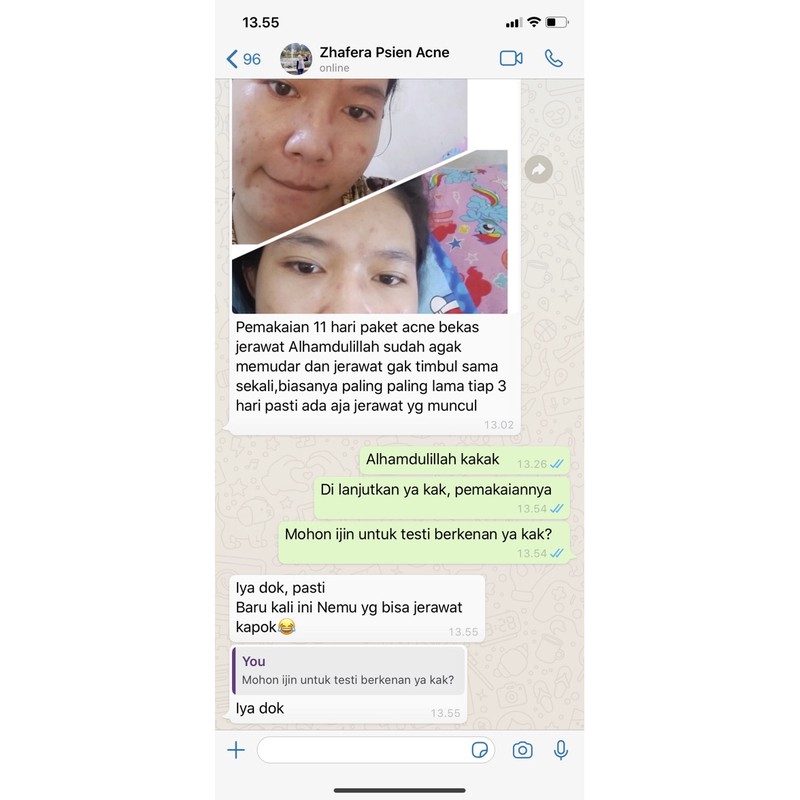Tap the microphone for a voice message
The width and height of the screenshot is (800, 800).
click(561, 750)
